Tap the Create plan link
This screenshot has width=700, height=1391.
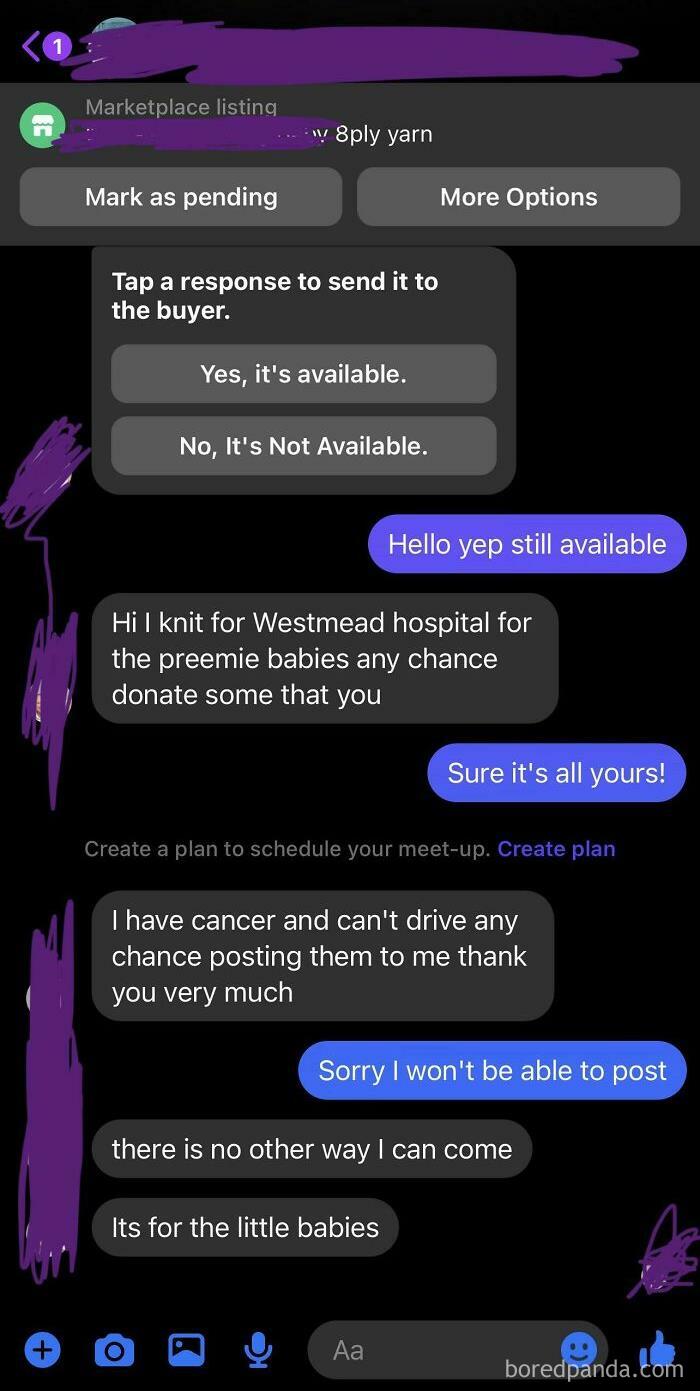(x=556, y=849)
